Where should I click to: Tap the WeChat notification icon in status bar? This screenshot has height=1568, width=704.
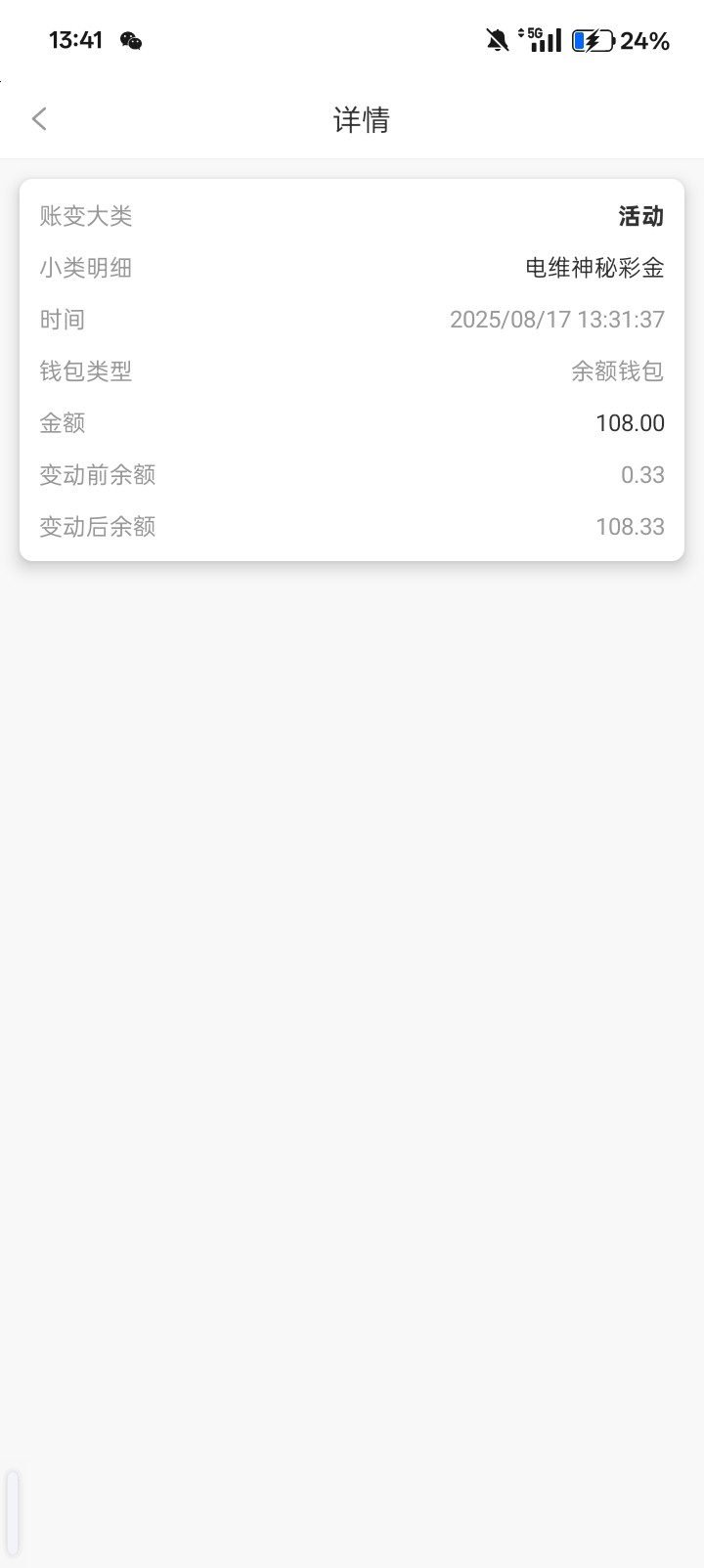pyautogui.click(x=133, y=41)
